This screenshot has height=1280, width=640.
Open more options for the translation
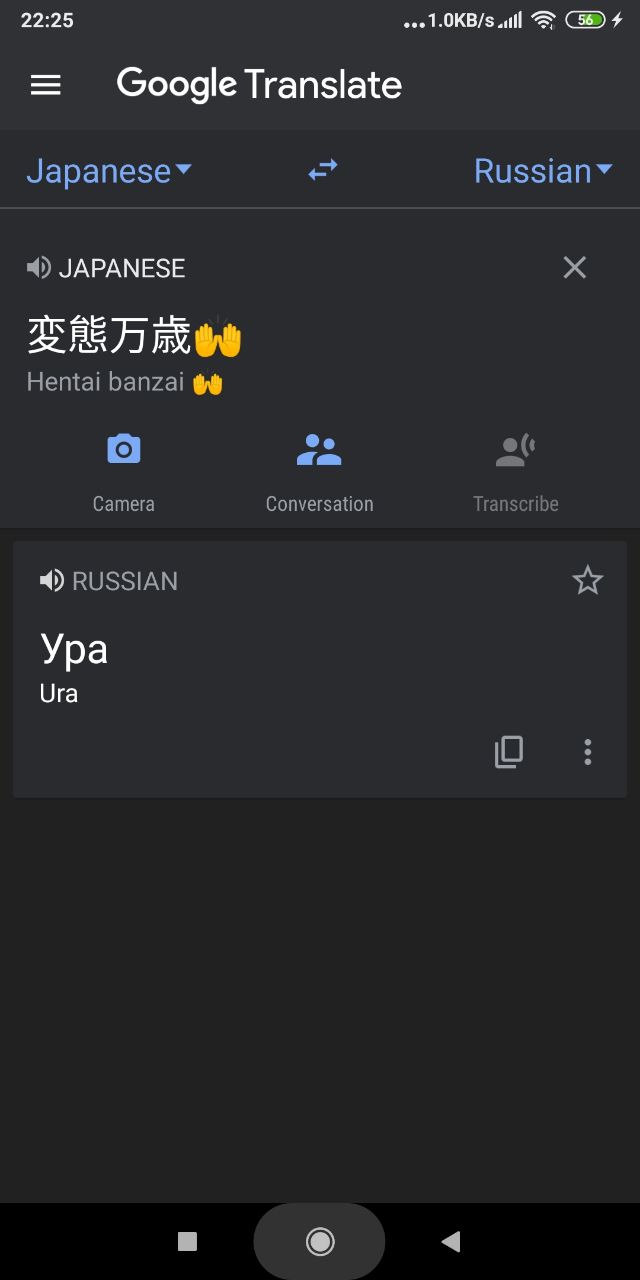pyautogui.click(x=588, y=752)
